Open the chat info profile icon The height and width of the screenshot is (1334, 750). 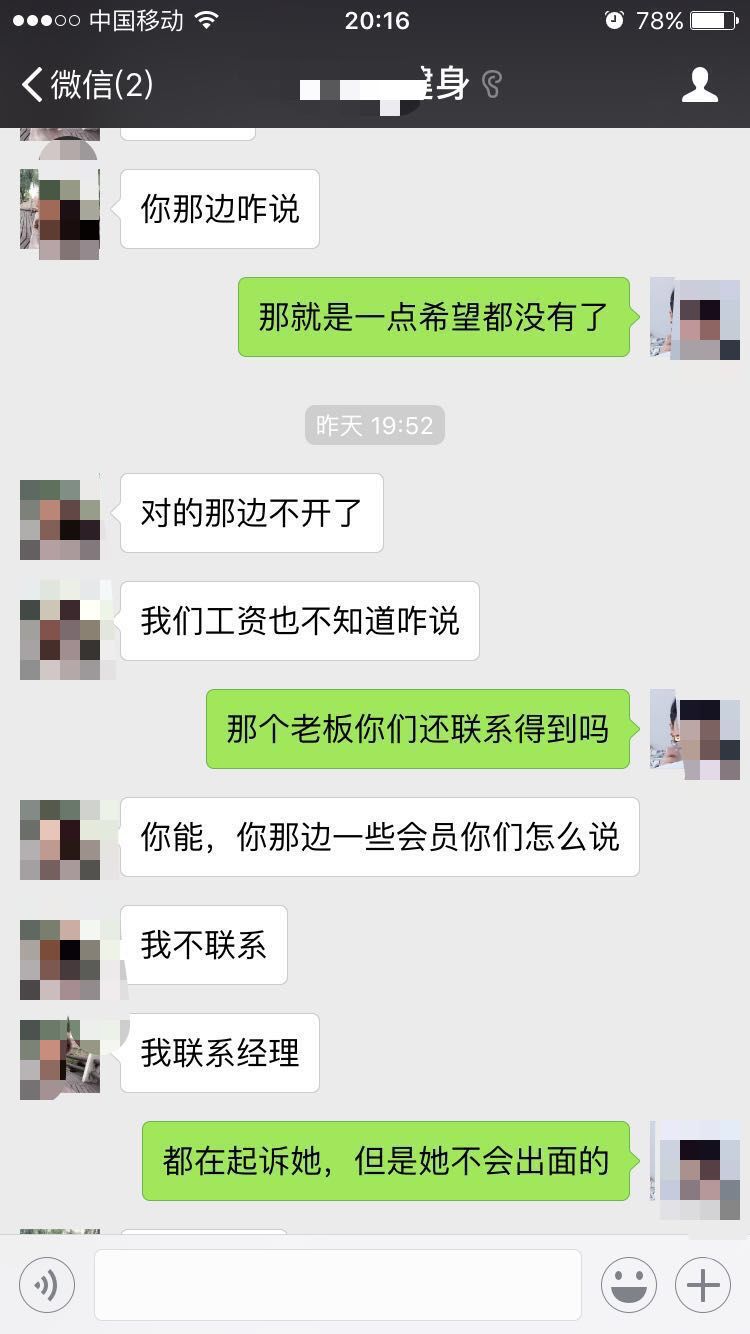[699, 85]
